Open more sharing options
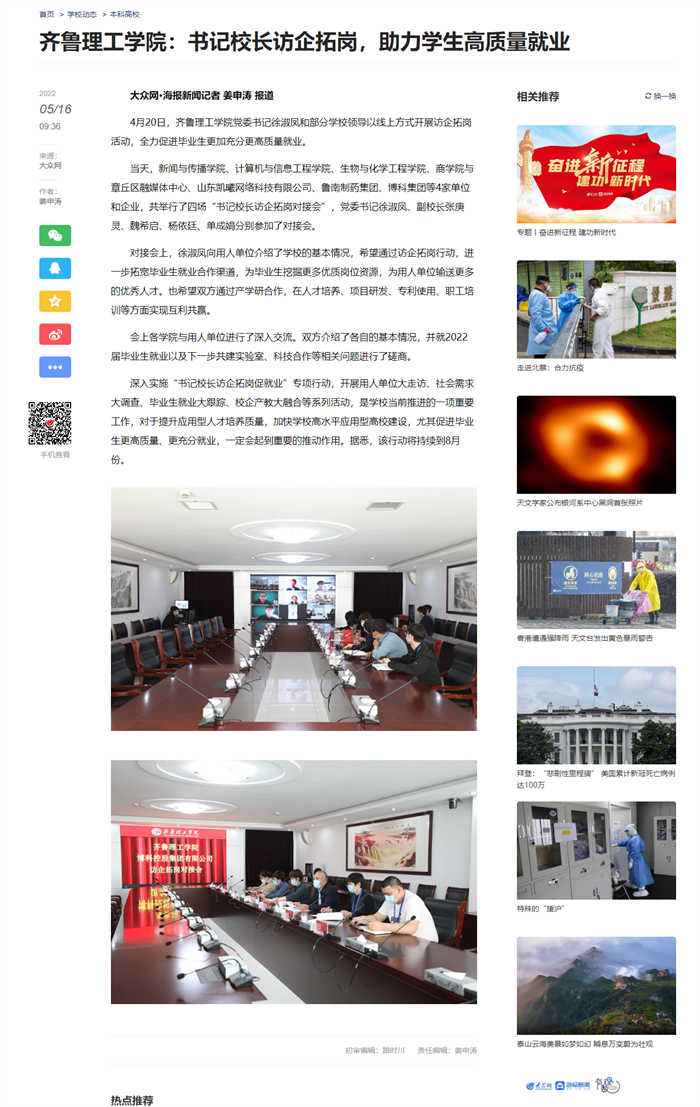This screenshot has width=700, height=1107. tap(55, 367)
